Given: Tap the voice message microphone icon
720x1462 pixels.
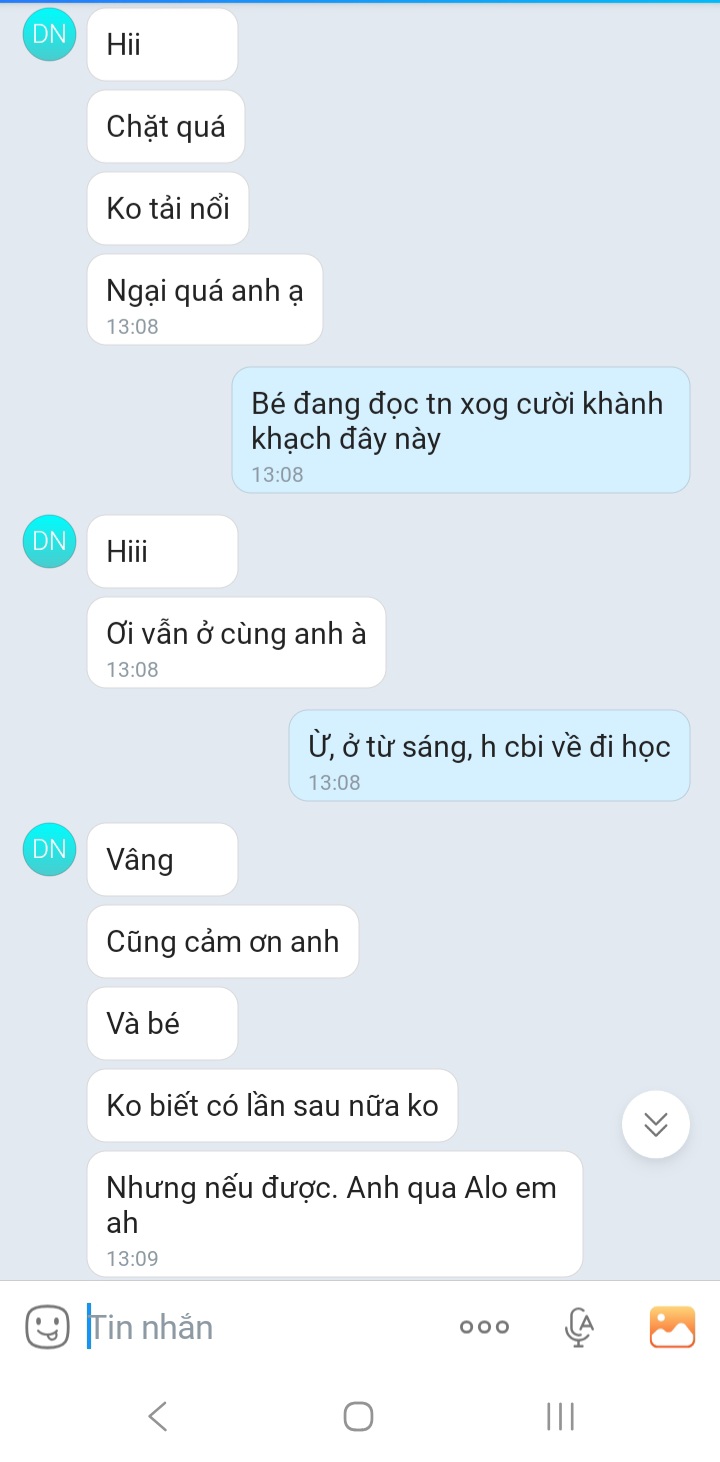Looking at the screenshot, I should (579, 1328).
